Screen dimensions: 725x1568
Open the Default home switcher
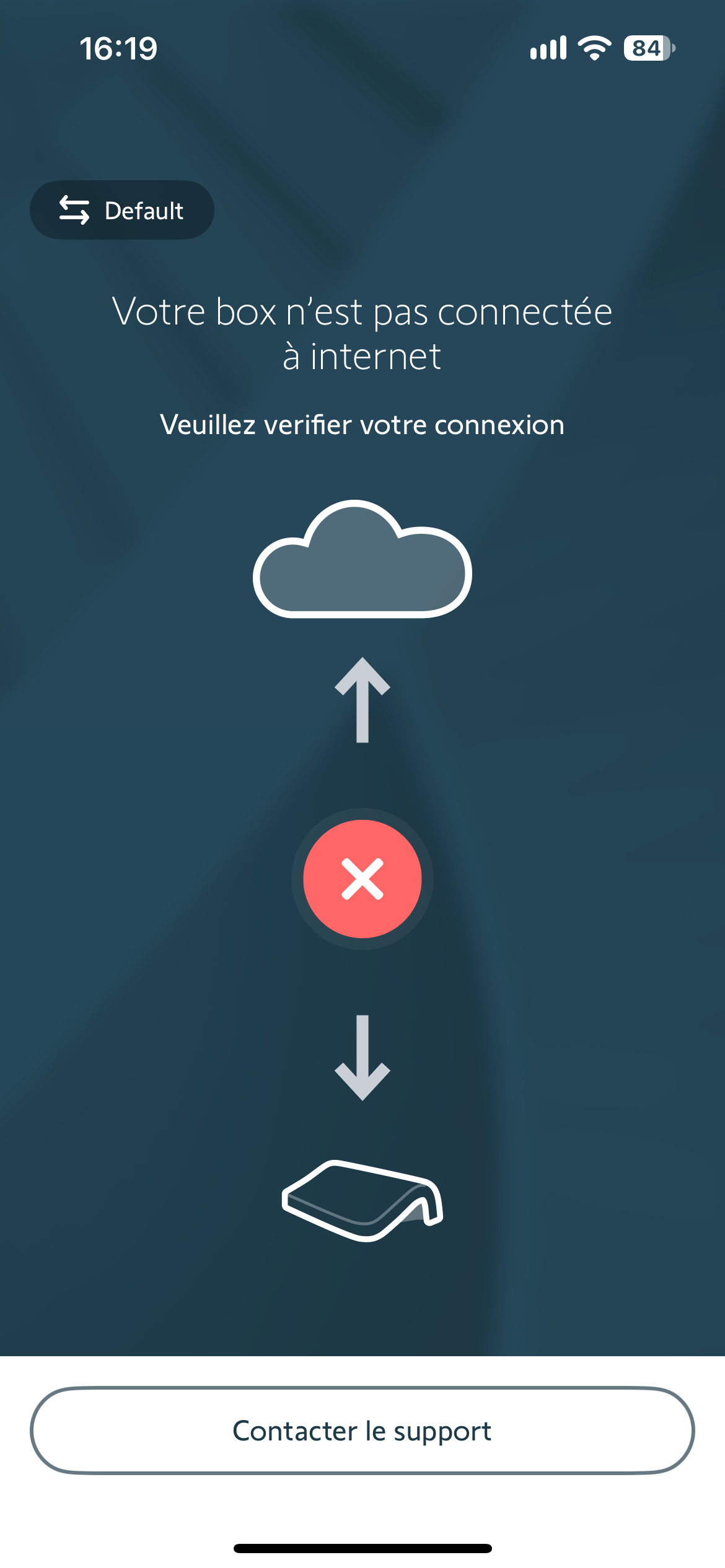[x=122, y=210]
